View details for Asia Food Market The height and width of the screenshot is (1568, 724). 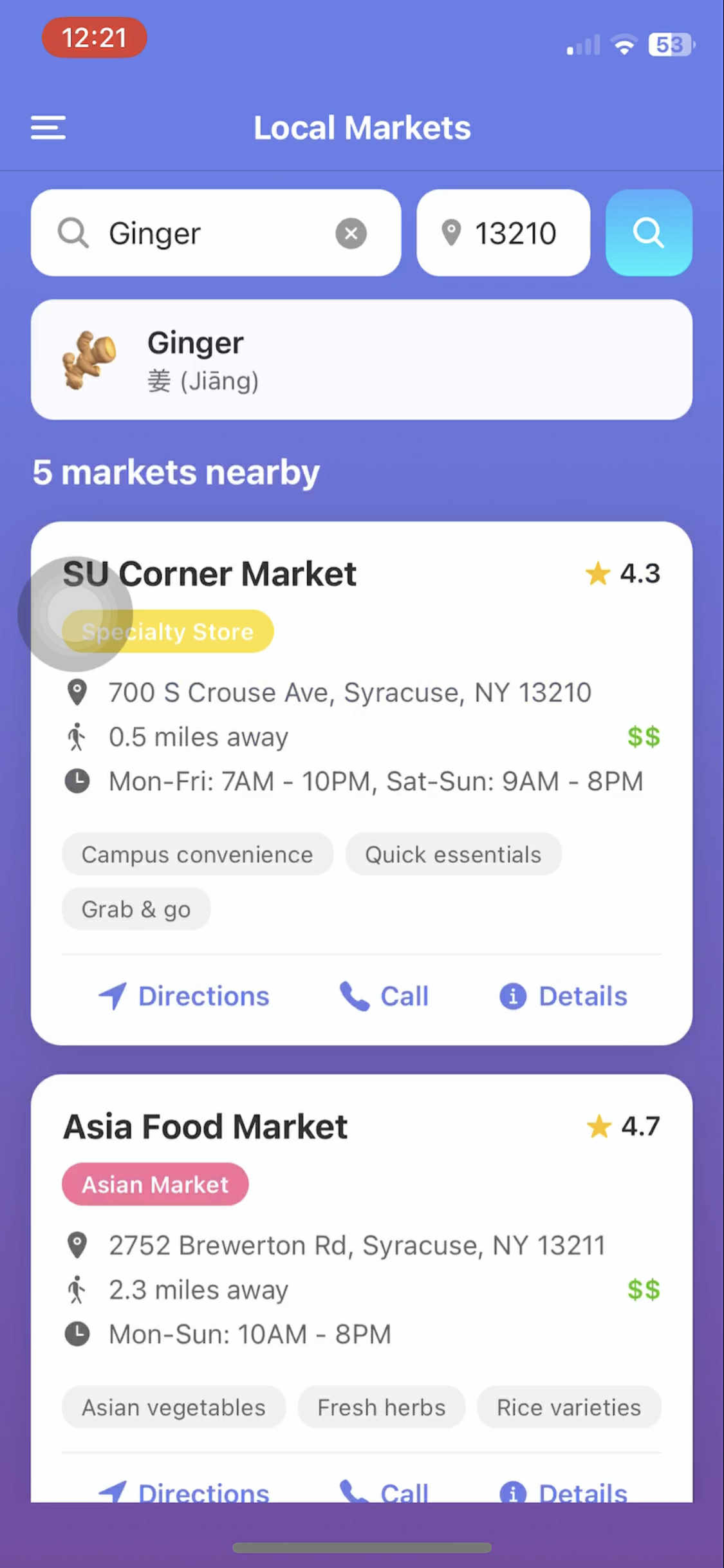564,1492
